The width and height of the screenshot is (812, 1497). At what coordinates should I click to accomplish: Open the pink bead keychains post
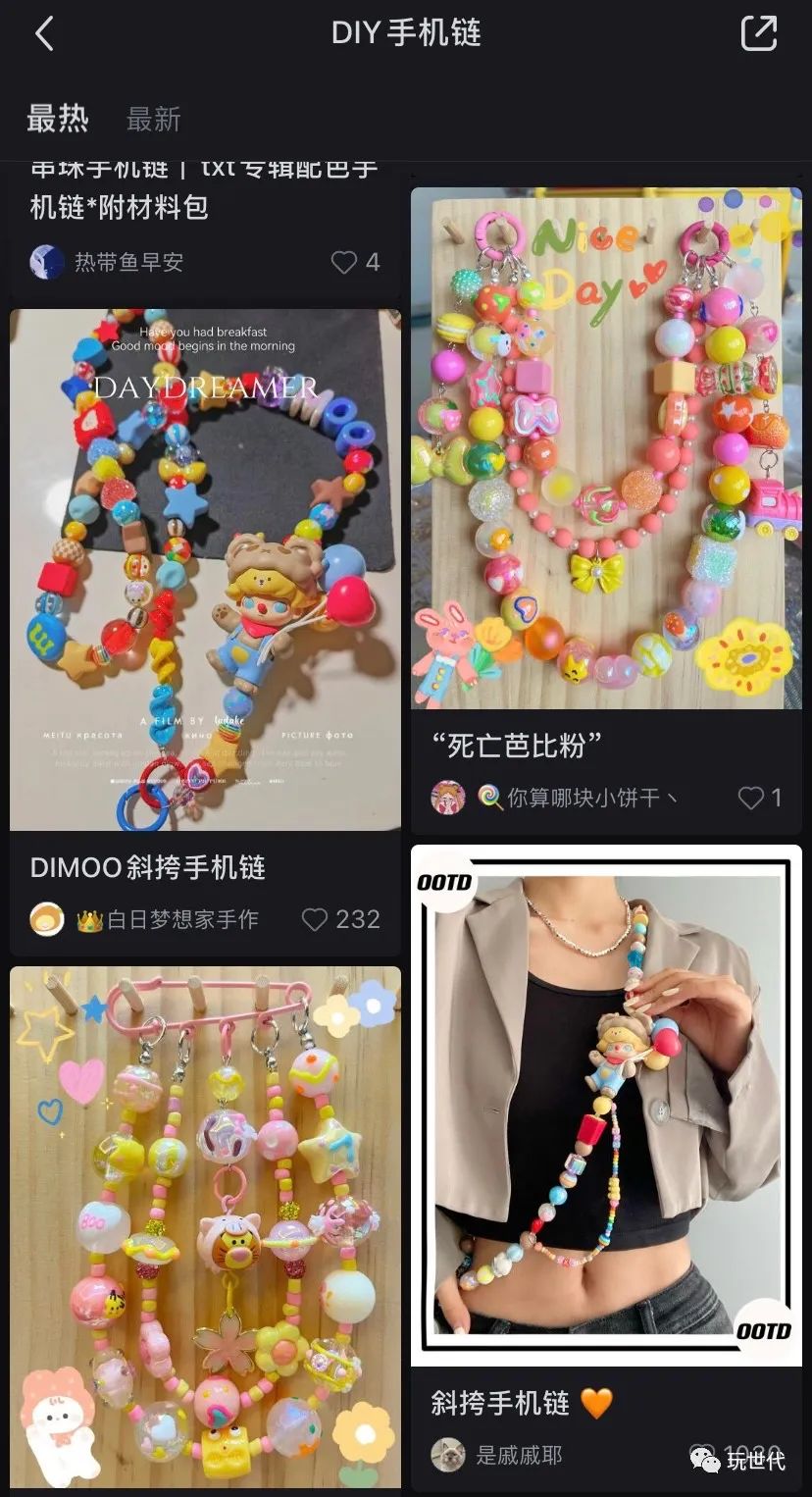pos(205,1226)
